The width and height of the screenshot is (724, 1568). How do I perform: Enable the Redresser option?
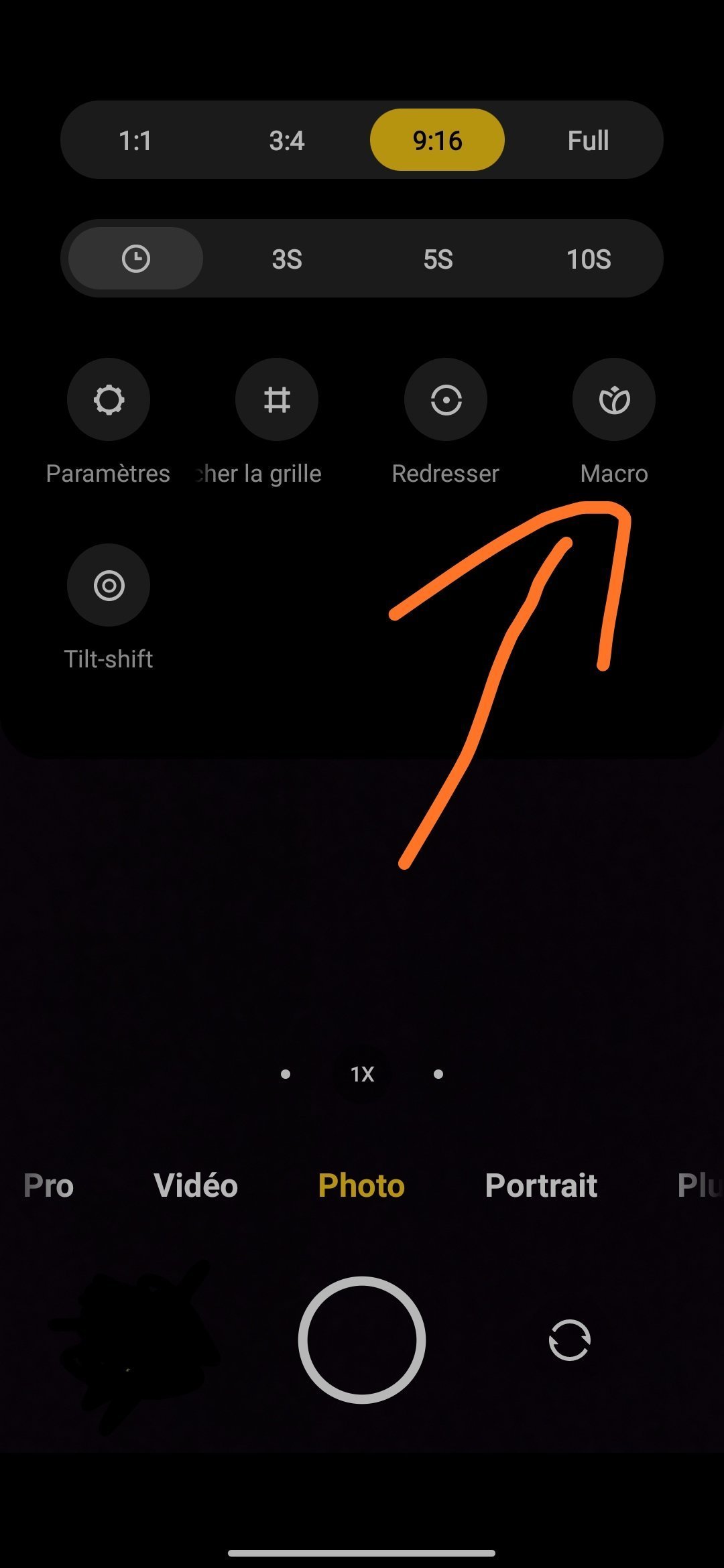point(446,400)
